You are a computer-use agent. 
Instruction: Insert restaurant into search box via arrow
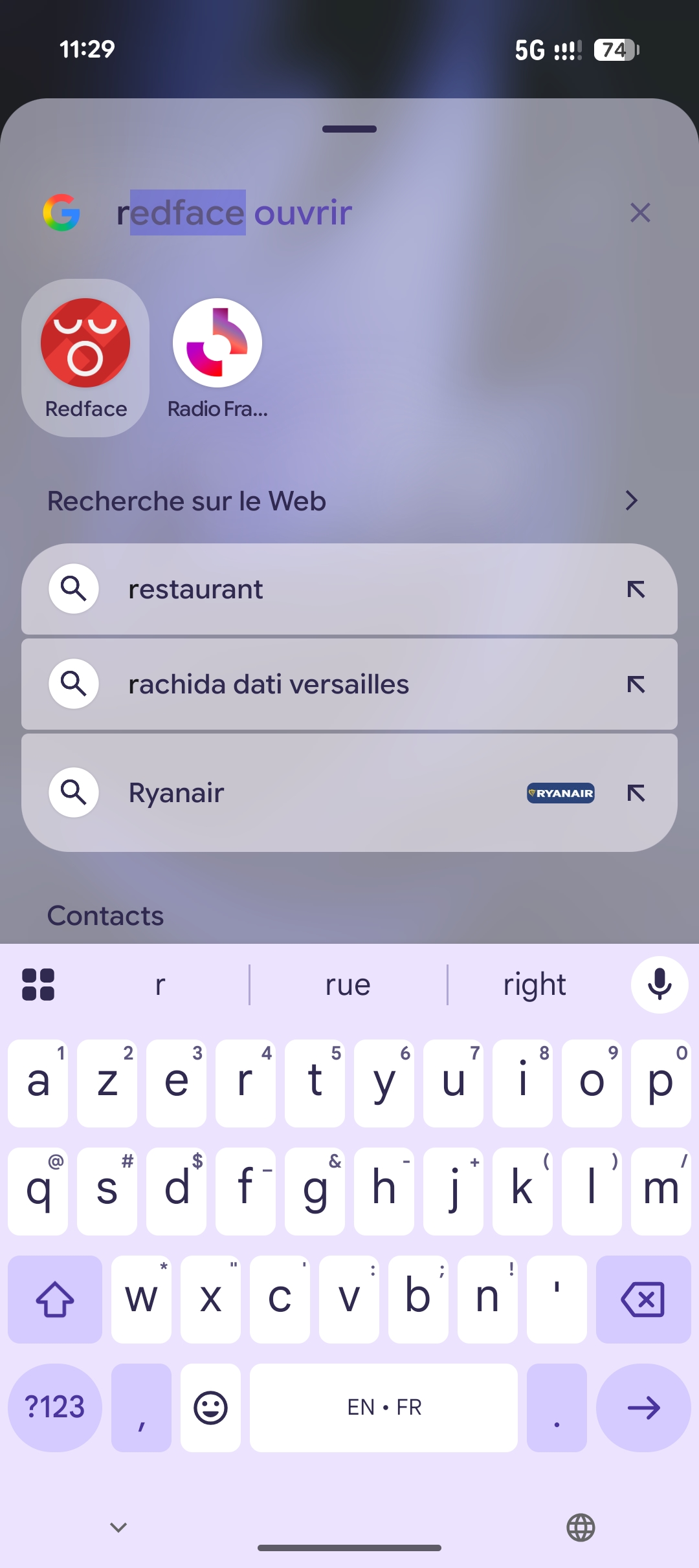click(636, 589)
